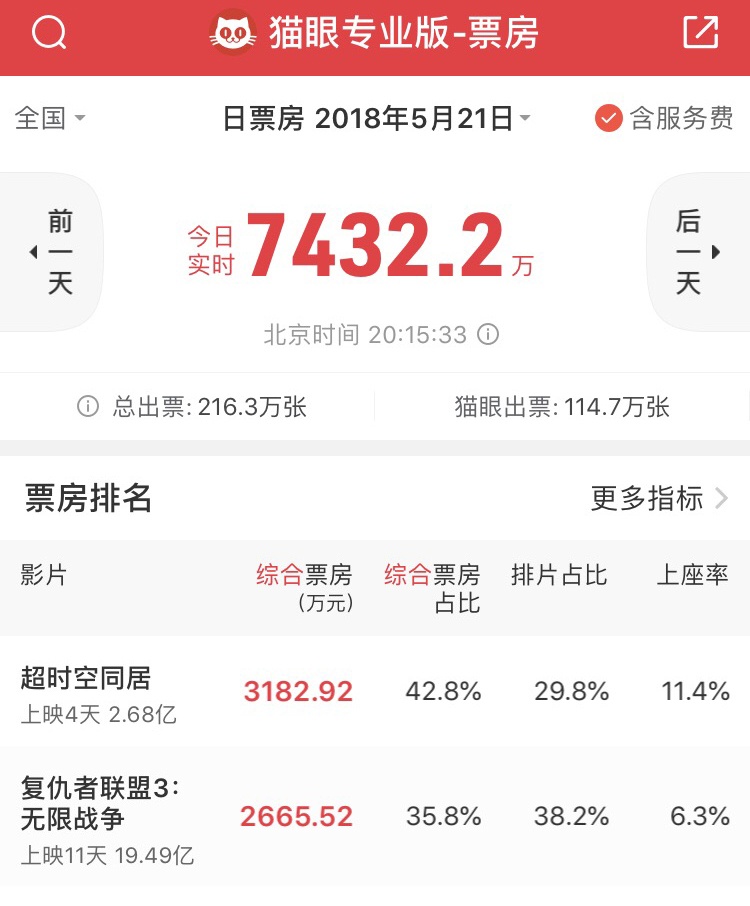Screen dimensions: 750x906
Task: Select the 票房排名 section header
Action: [86, 498]
